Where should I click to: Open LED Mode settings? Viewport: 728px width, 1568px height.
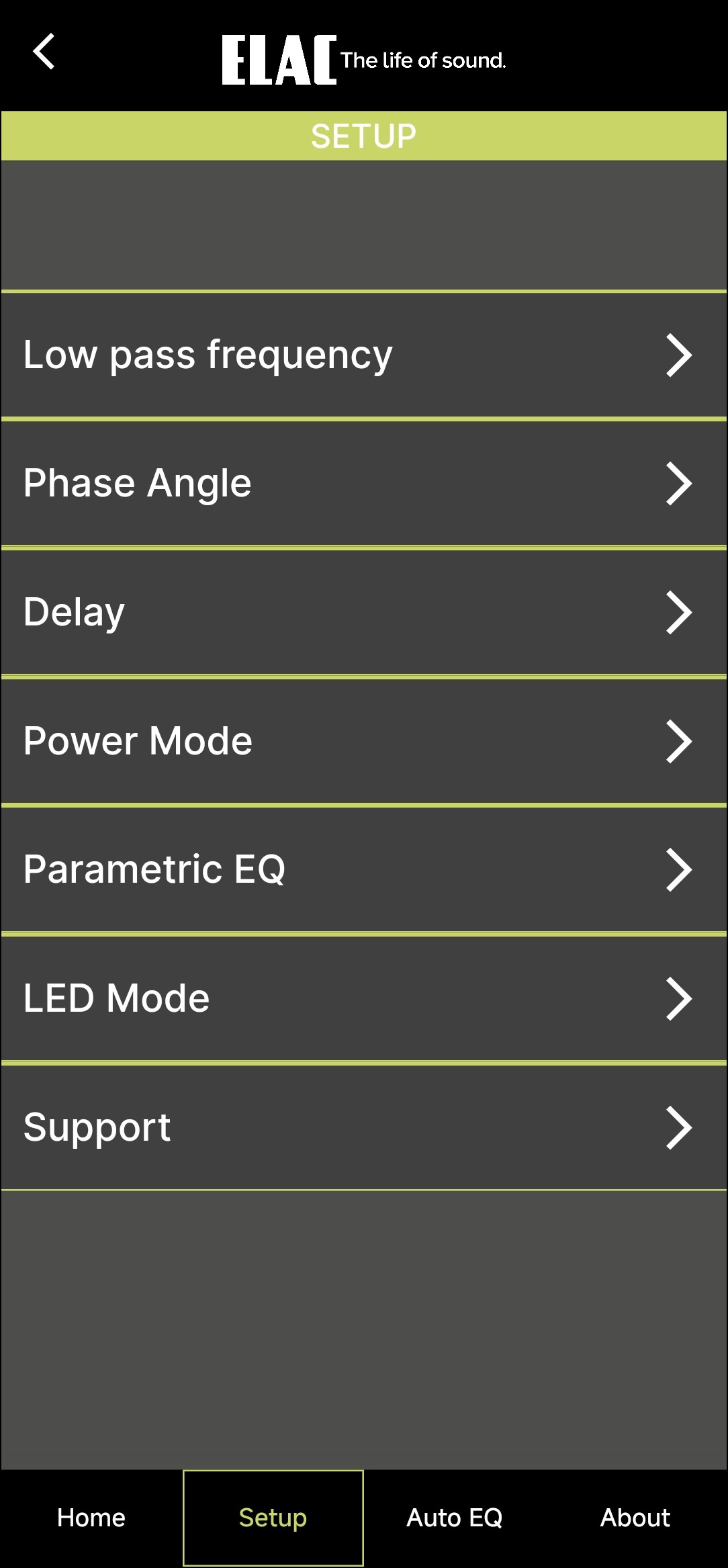tap(363, 998)
